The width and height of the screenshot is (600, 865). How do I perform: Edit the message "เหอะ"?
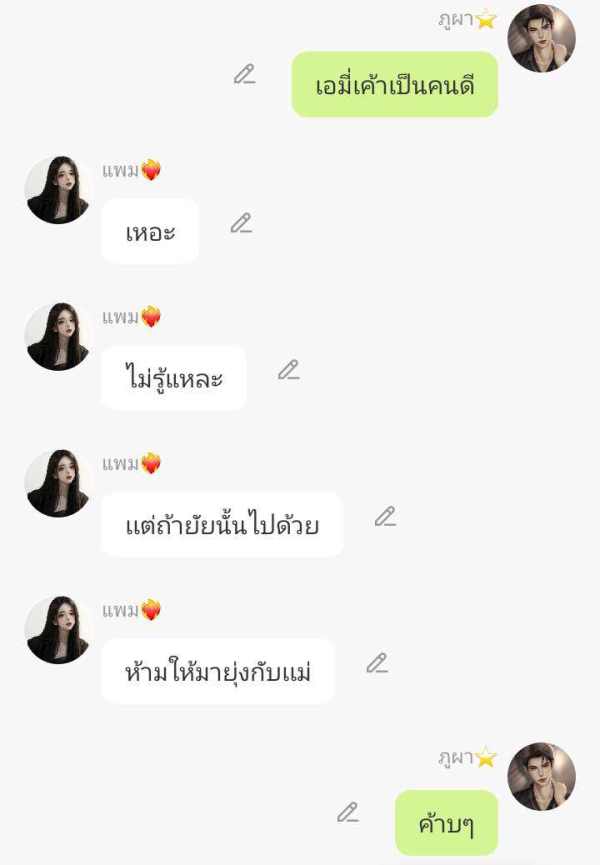click(x=241, y=223)
